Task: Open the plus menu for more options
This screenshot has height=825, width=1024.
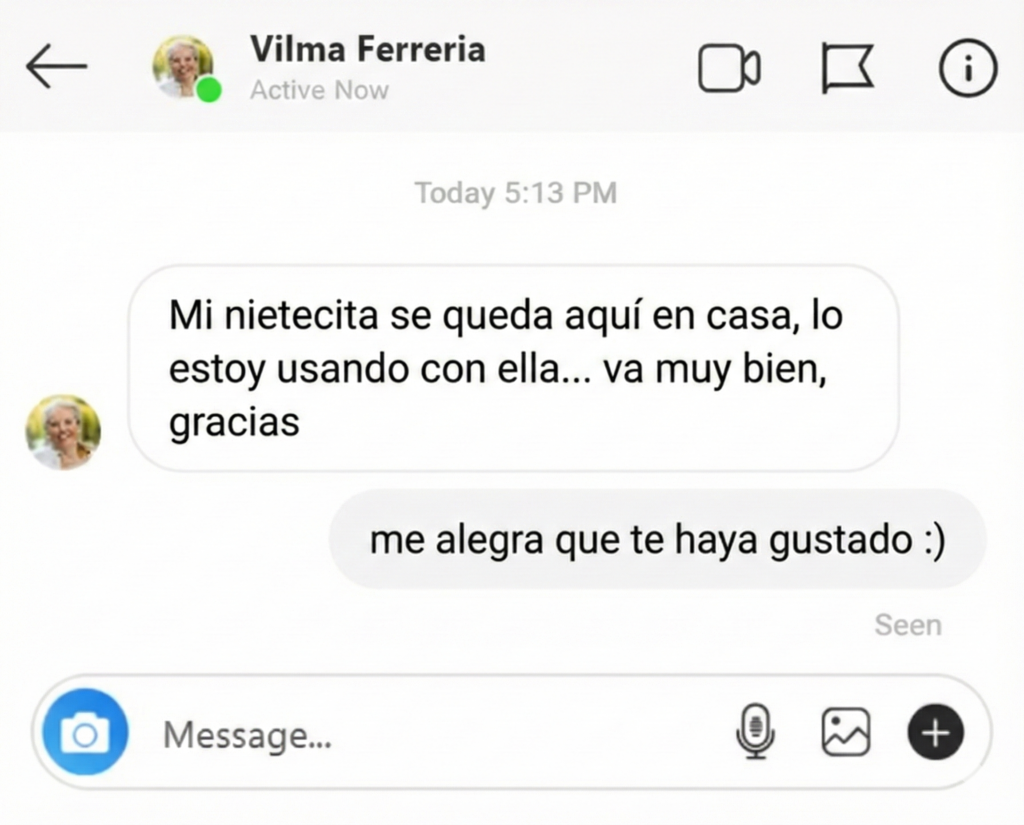Action: (935, 734)
